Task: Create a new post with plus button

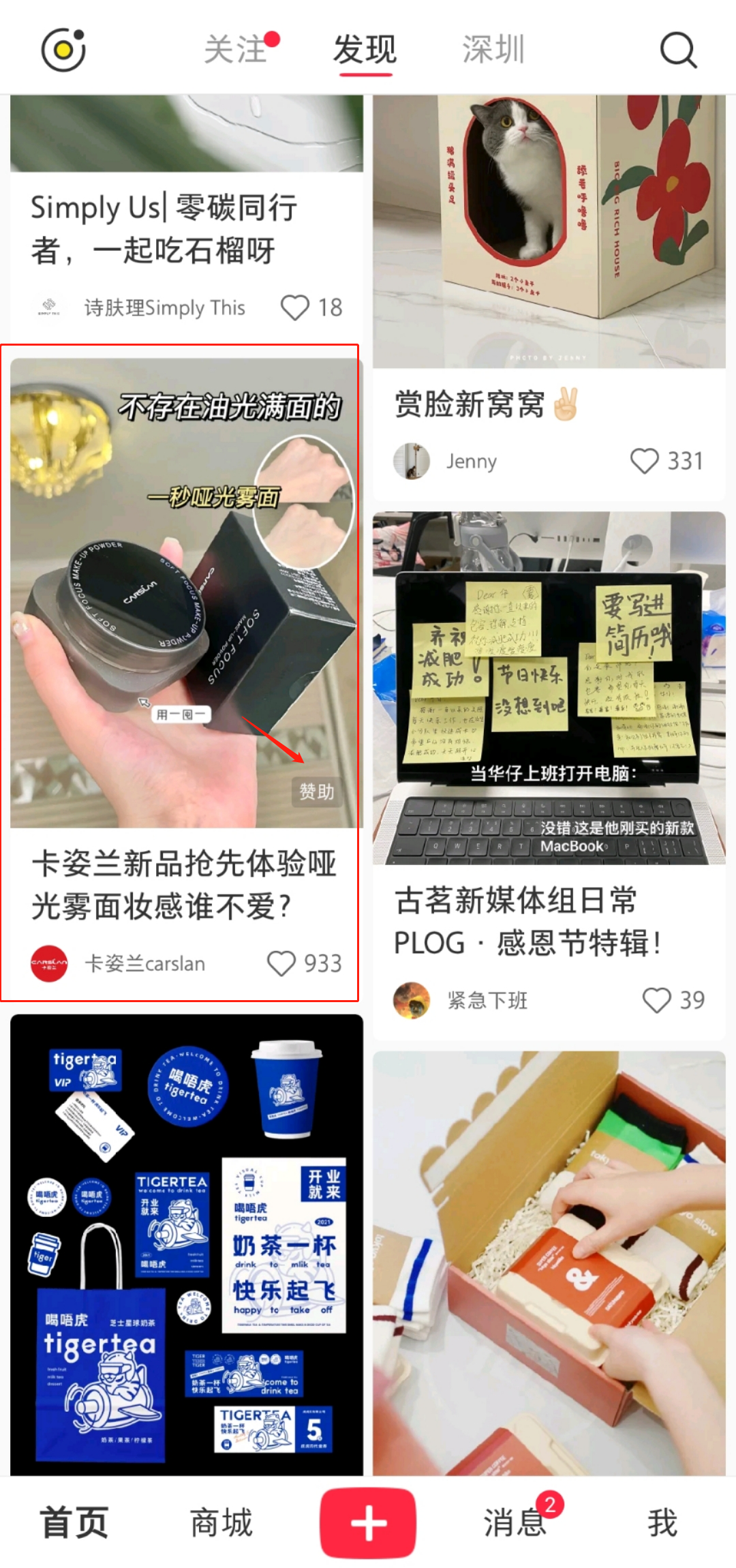Action: point(368,1522)
